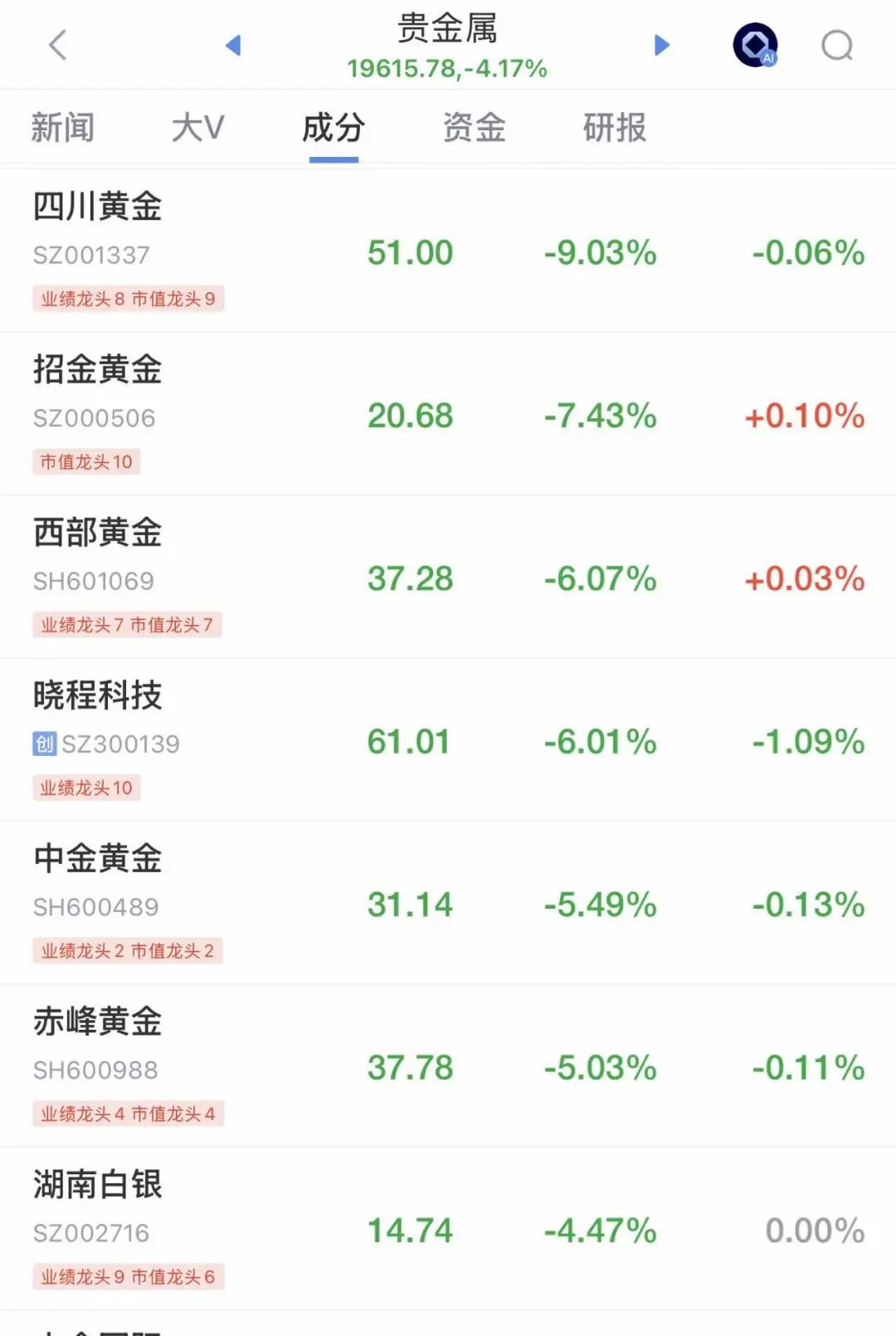Switch to the 大V tab

[x=197, y=128]
